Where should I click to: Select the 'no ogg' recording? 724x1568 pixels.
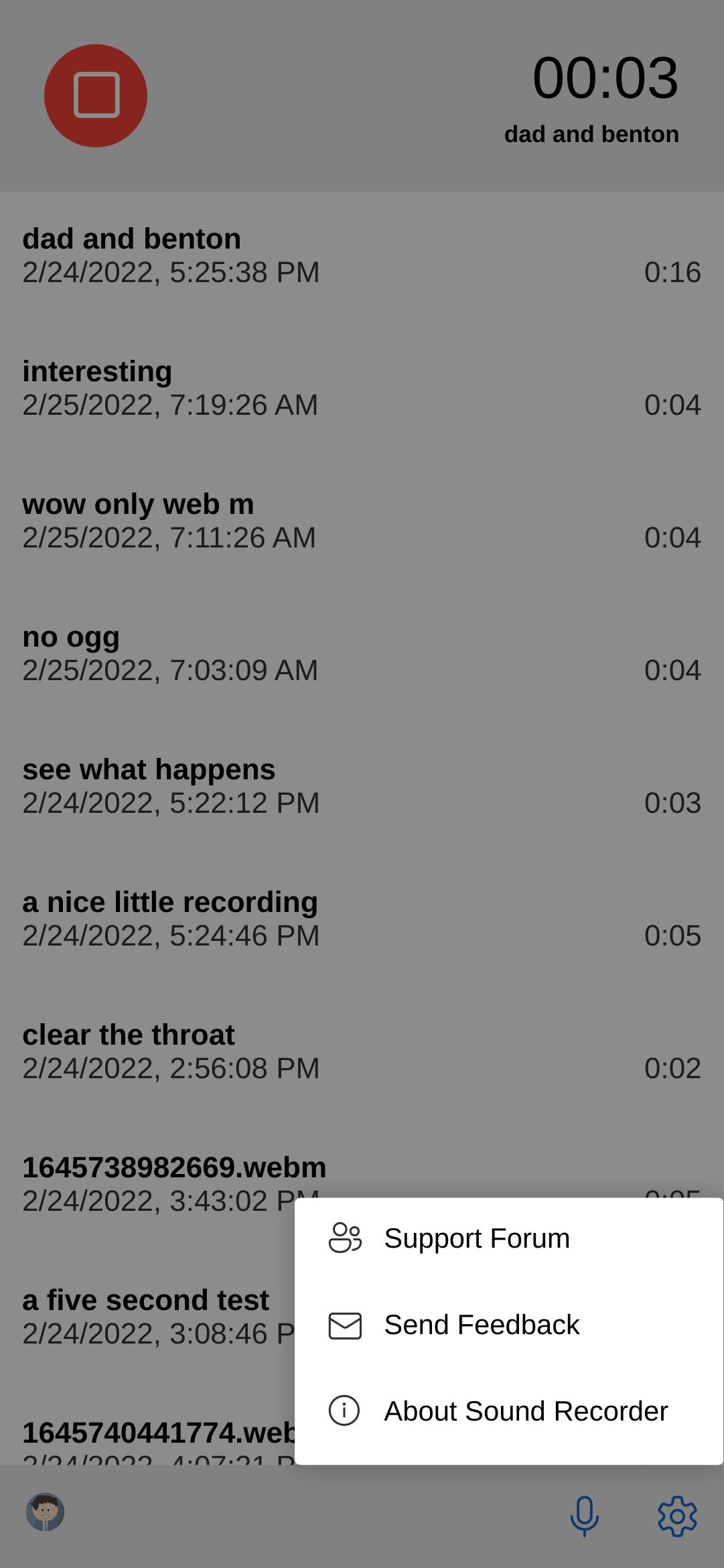[268, 652]
